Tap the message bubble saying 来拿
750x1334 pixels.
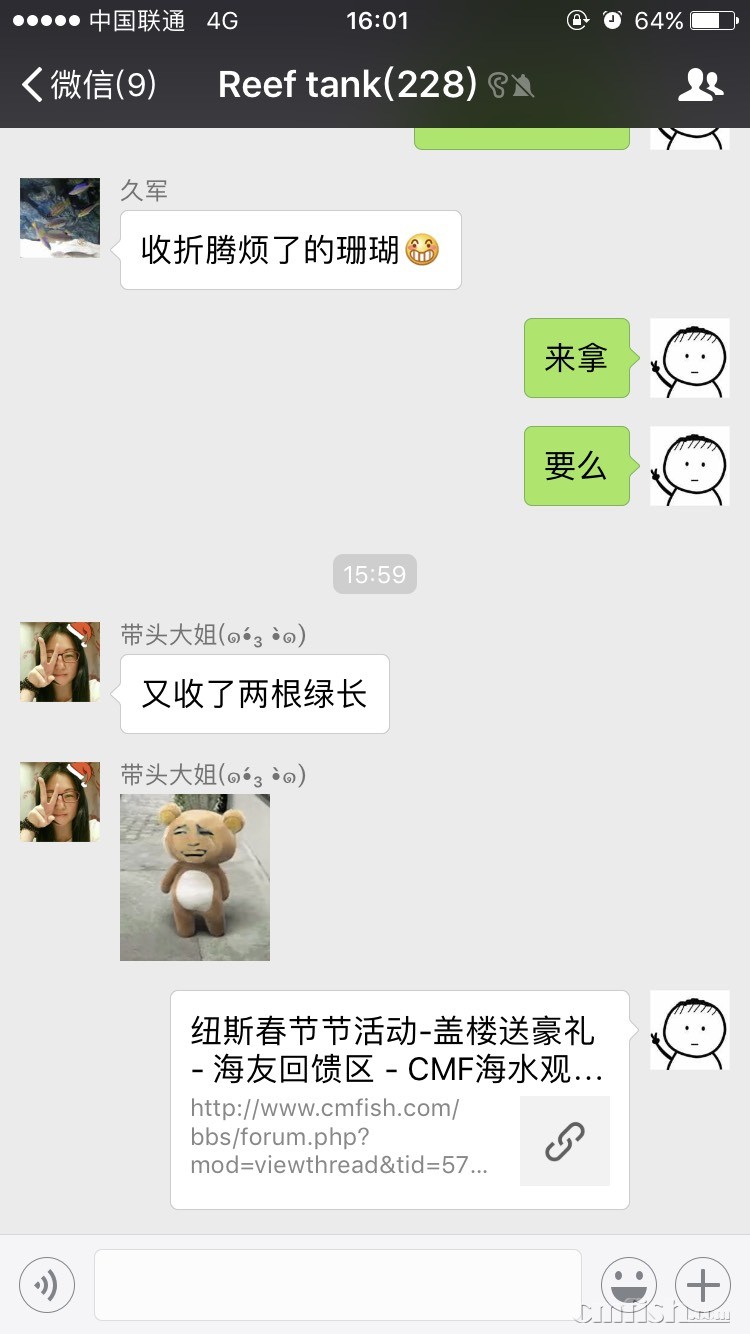(576, 359)
